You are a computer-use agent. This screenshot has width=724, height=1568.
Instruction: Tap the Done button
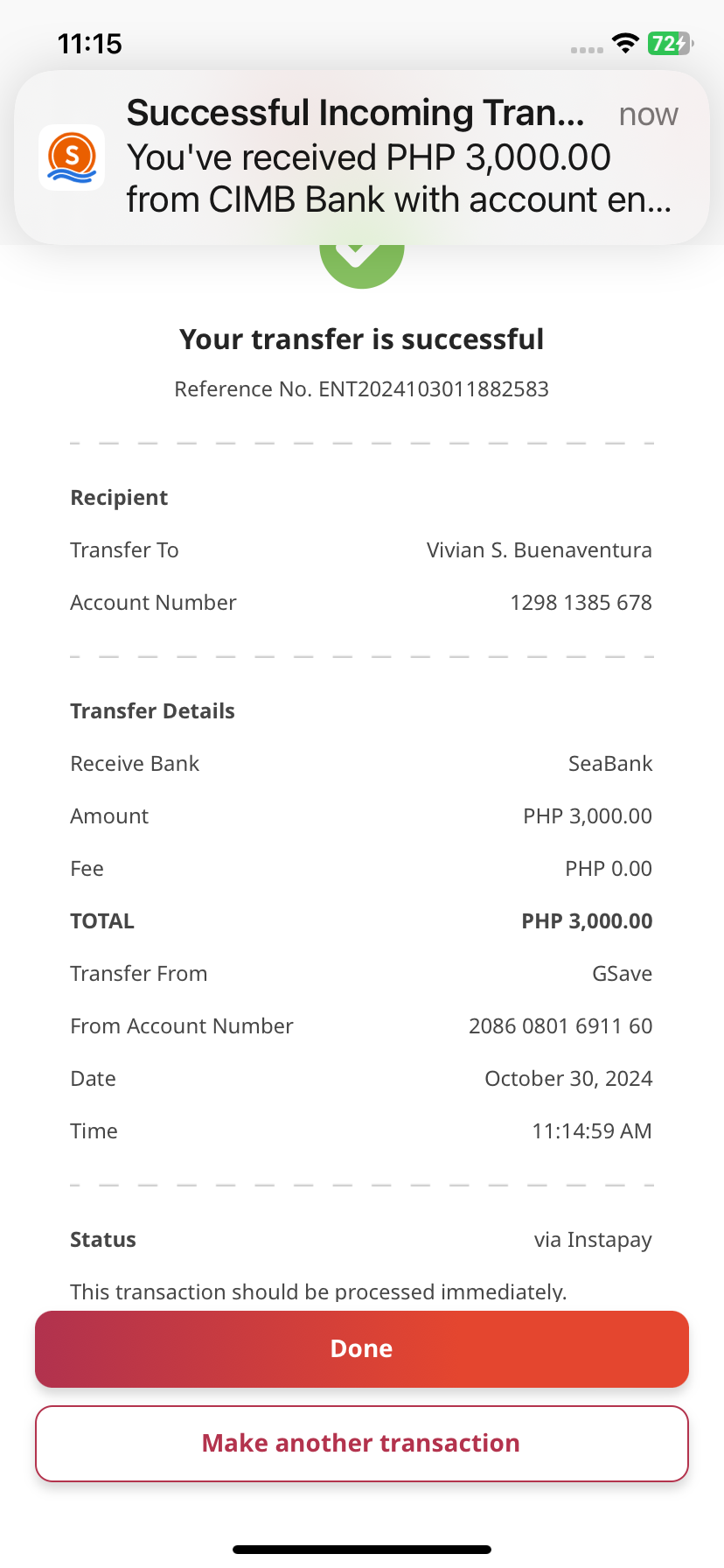pos(361,1348)
